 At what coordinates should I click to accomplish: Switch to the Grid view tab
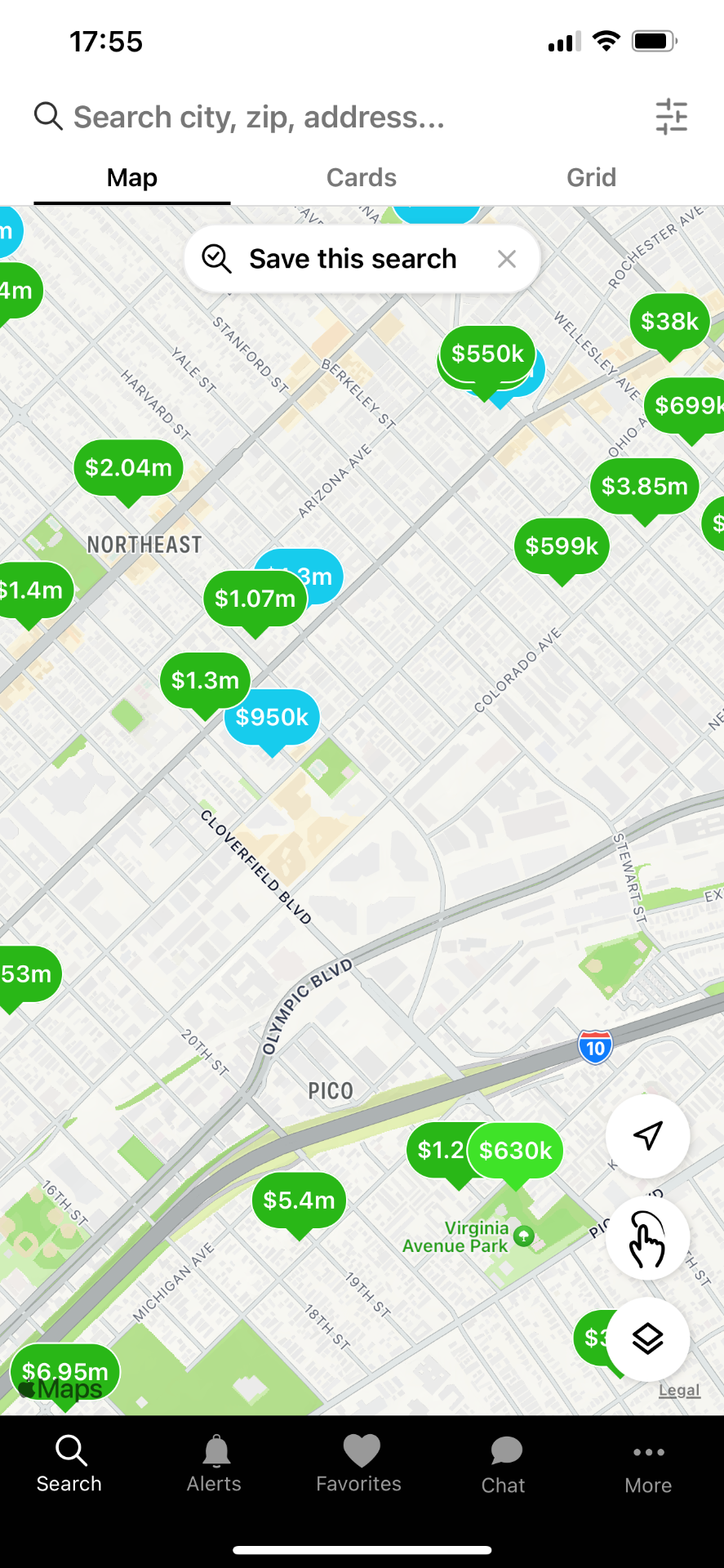pyautogui.click(x=591, y=178)
